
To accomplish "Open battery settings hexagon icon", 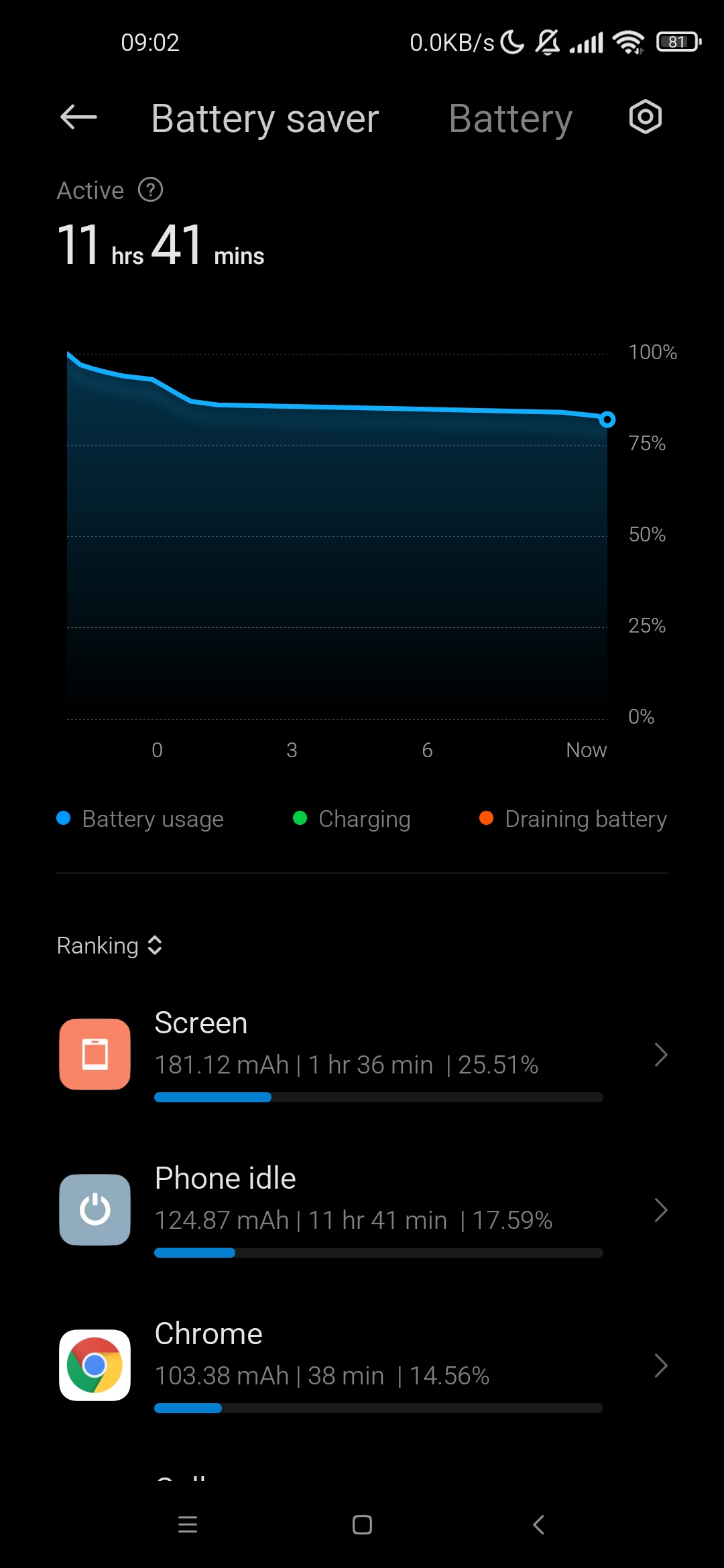I will pos(646,117).
